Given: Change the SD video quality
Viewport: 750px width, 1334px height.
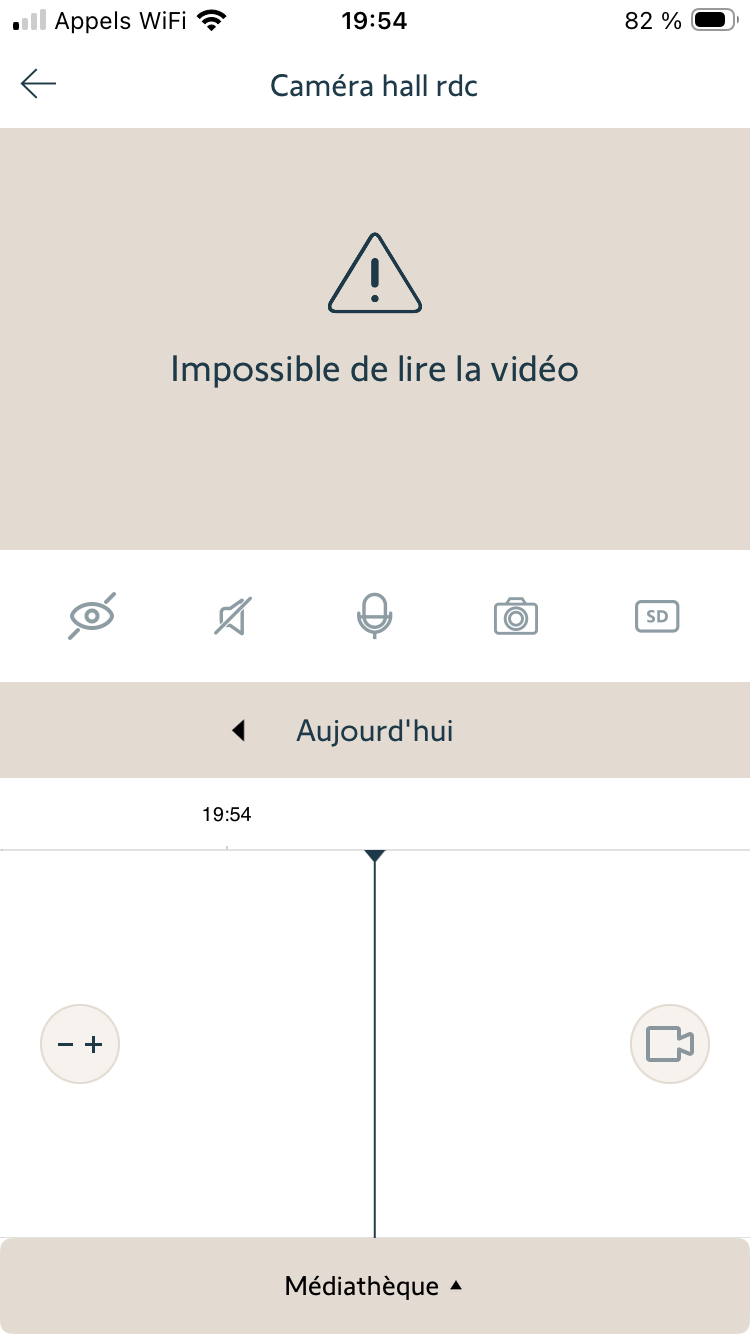Looking at the screenshot, I should click(x=657, y=616).
